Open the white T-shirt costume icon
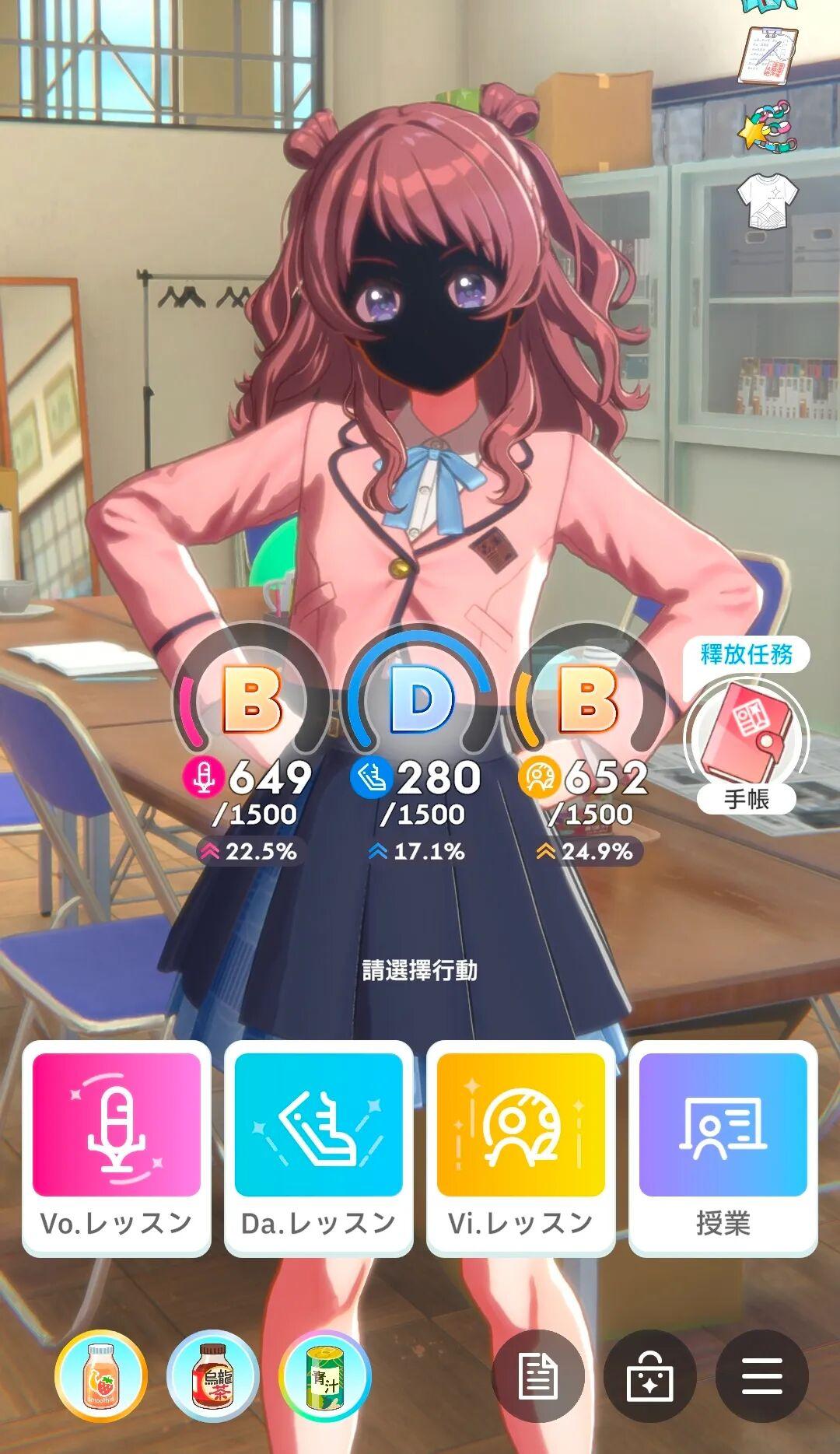The width and height of the screenshot is (840, 1454). [x=768, y=201]
